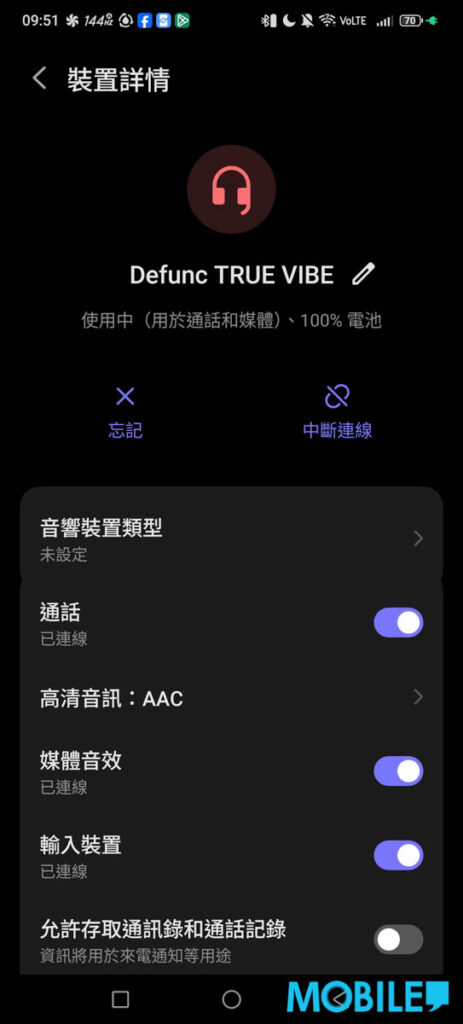Turn off the 通話 switch
This screenshot has height=1024, width=463.
tap(398, 622)
